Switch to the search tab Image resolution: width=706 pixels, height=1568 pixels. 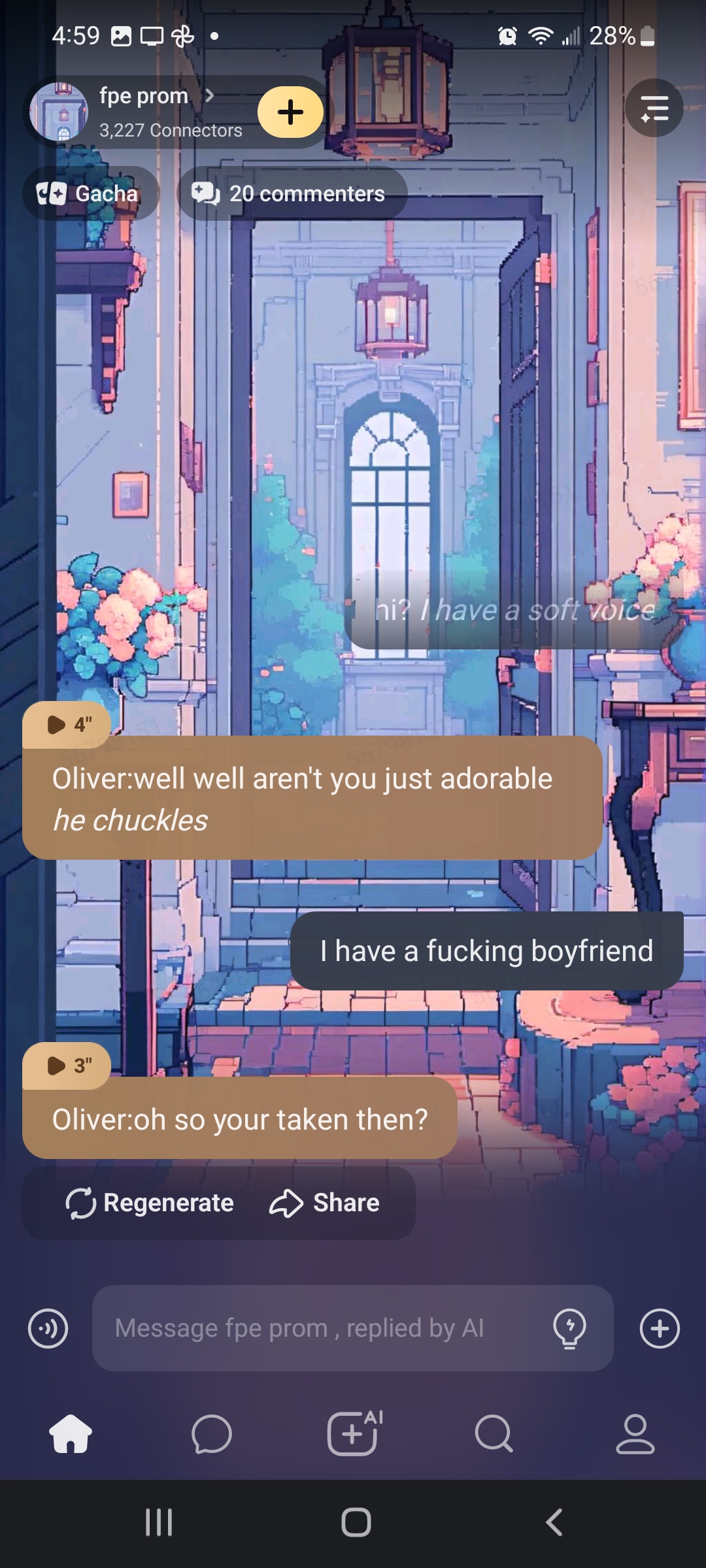click(494, 1434)
